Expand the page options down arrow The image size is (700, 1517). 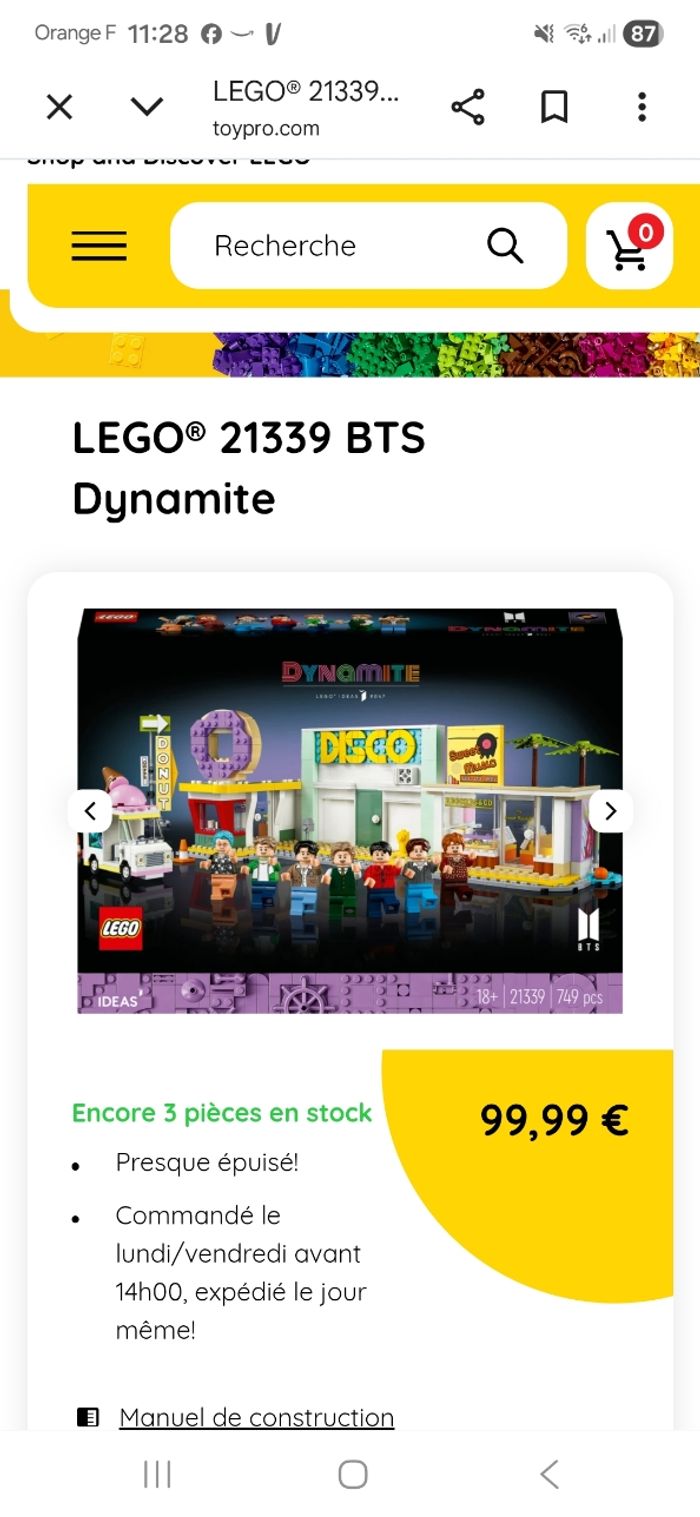pyautogui.click(x=147, y=107)
